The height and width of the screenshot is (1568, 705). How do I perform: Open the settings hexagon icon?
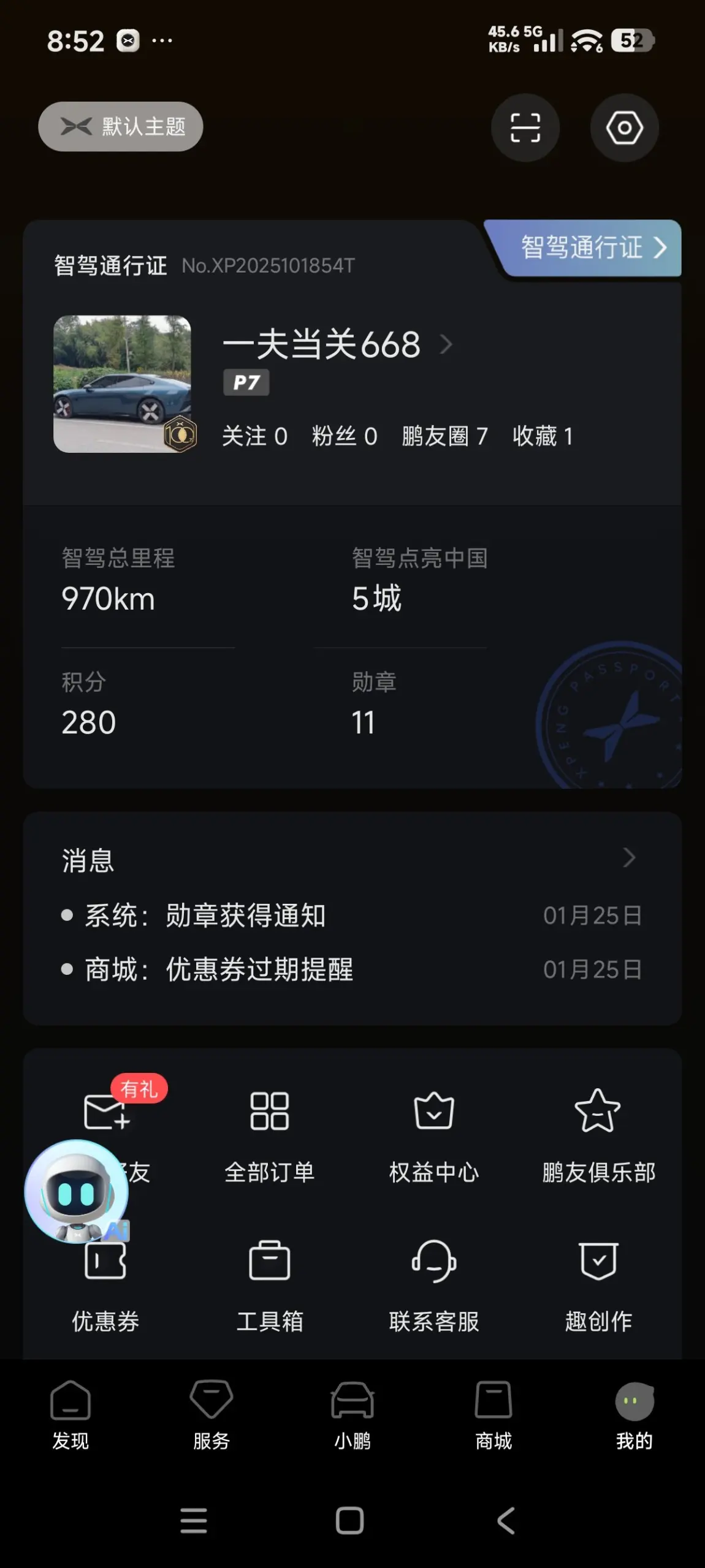624,127
